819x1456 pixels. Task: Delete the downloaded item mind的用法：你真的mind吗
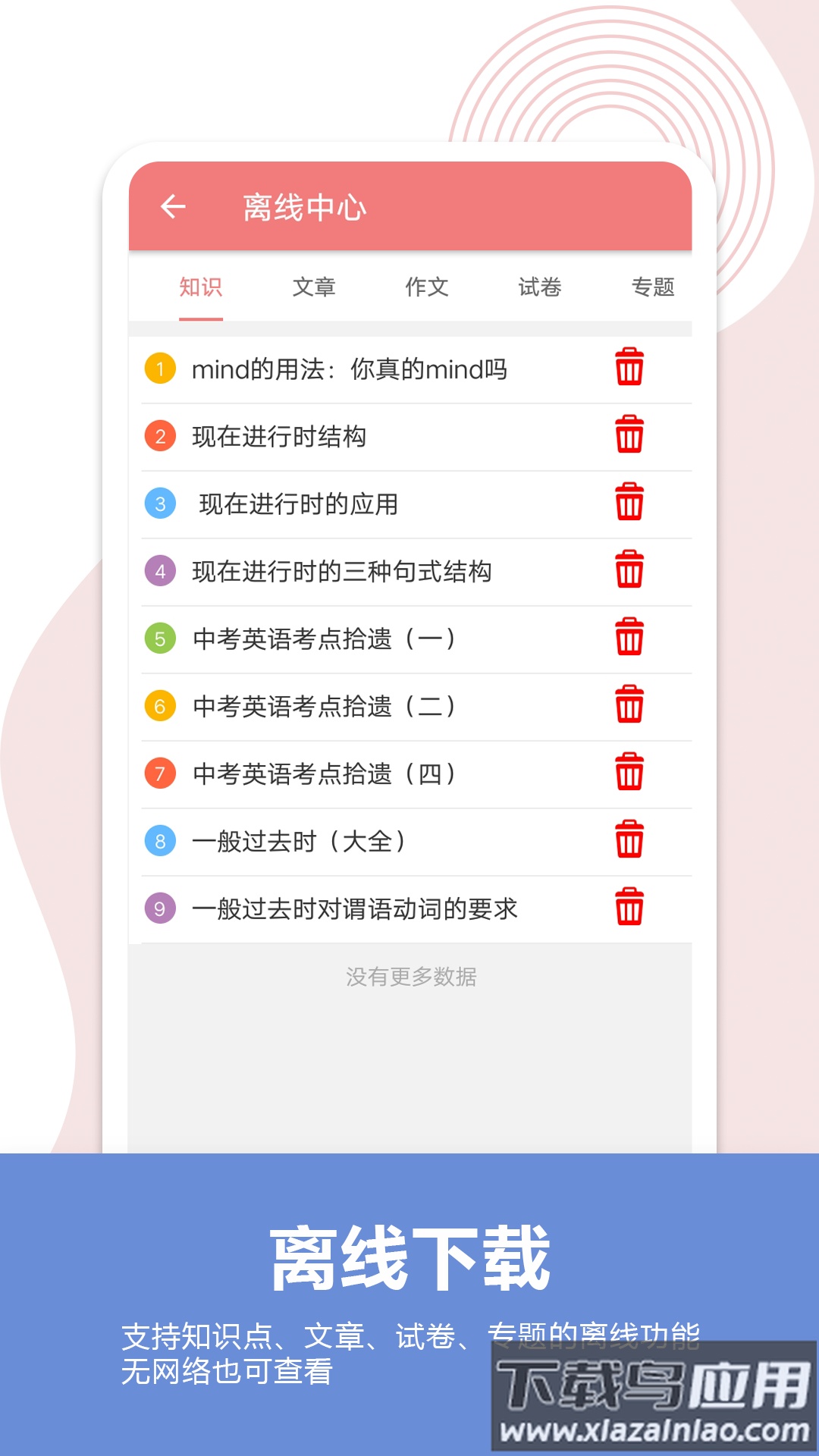coord(630,369)
